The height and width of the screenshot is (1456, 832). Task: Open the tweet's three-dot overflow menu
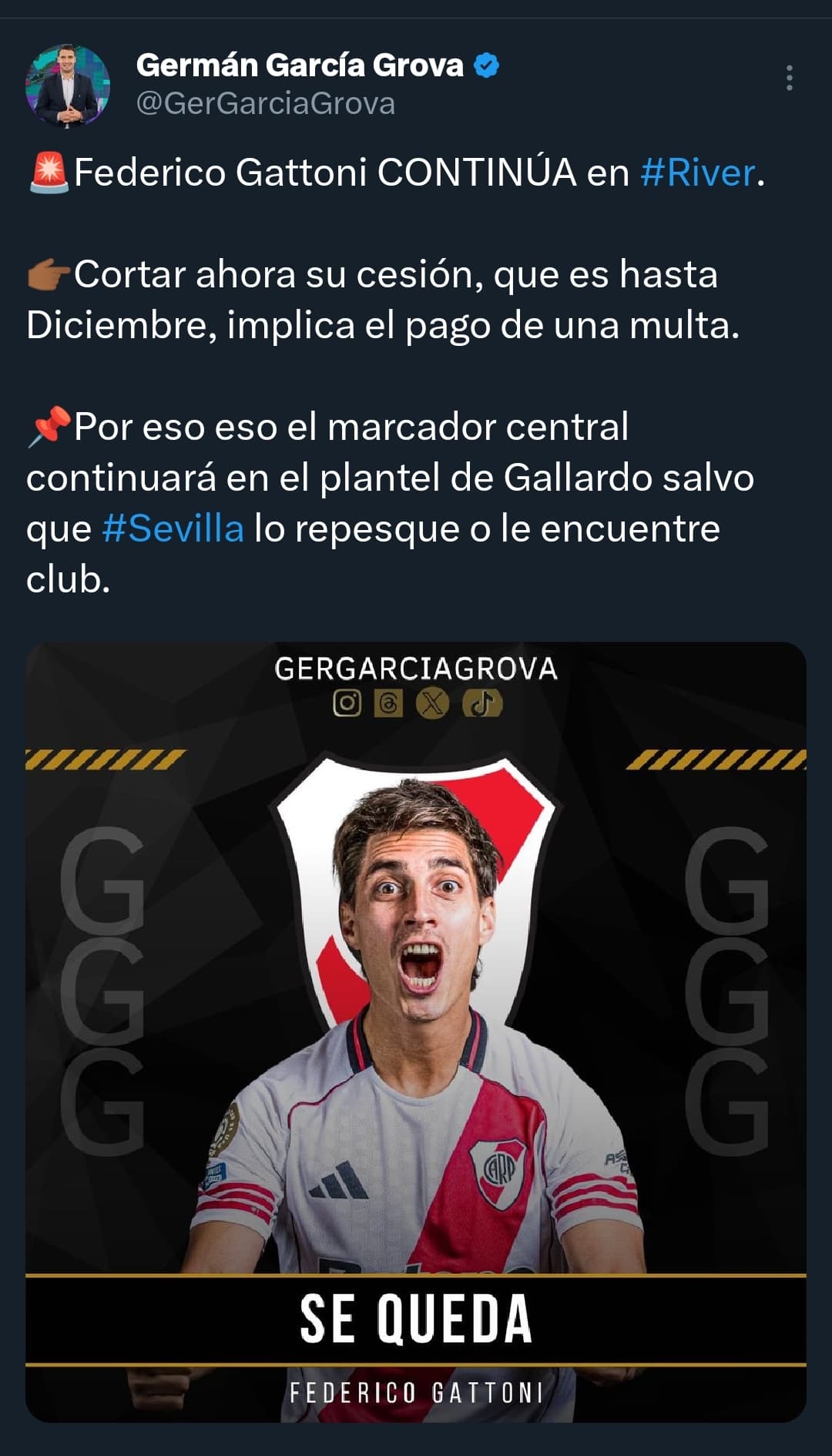pos(789,78)
